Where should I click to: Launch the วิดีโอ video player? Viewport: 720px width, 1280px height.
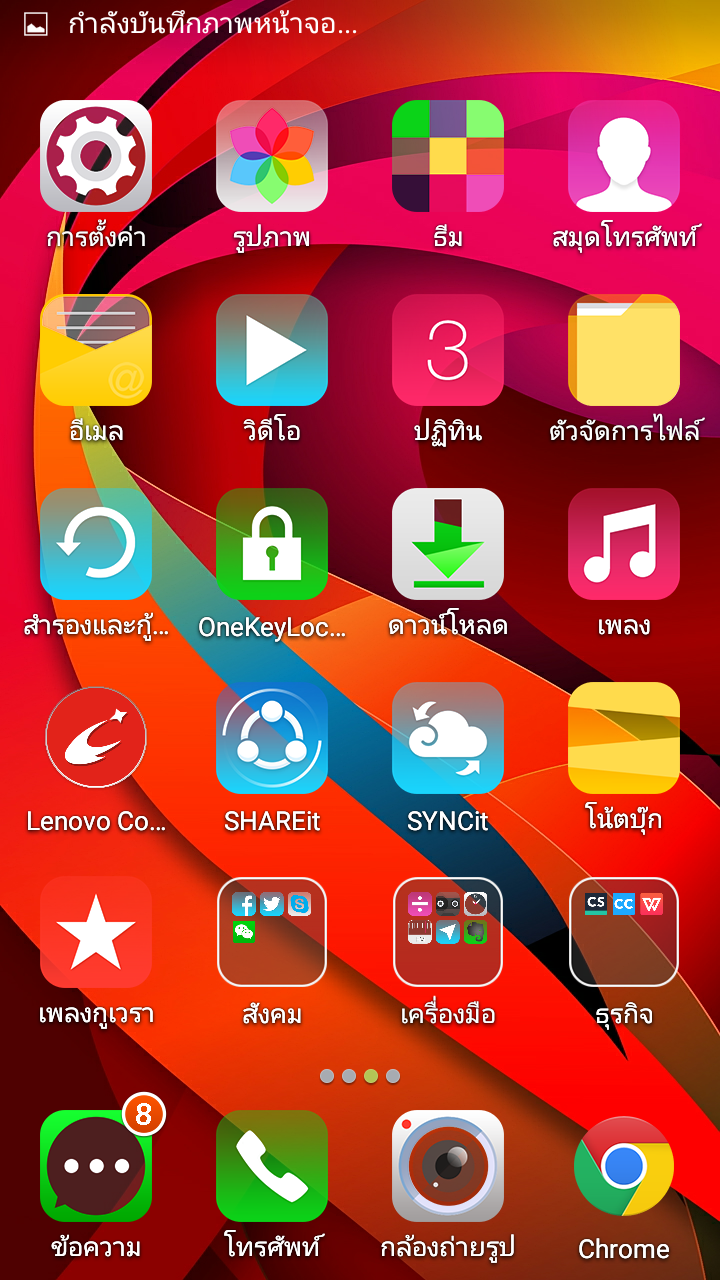coord(272,350)
